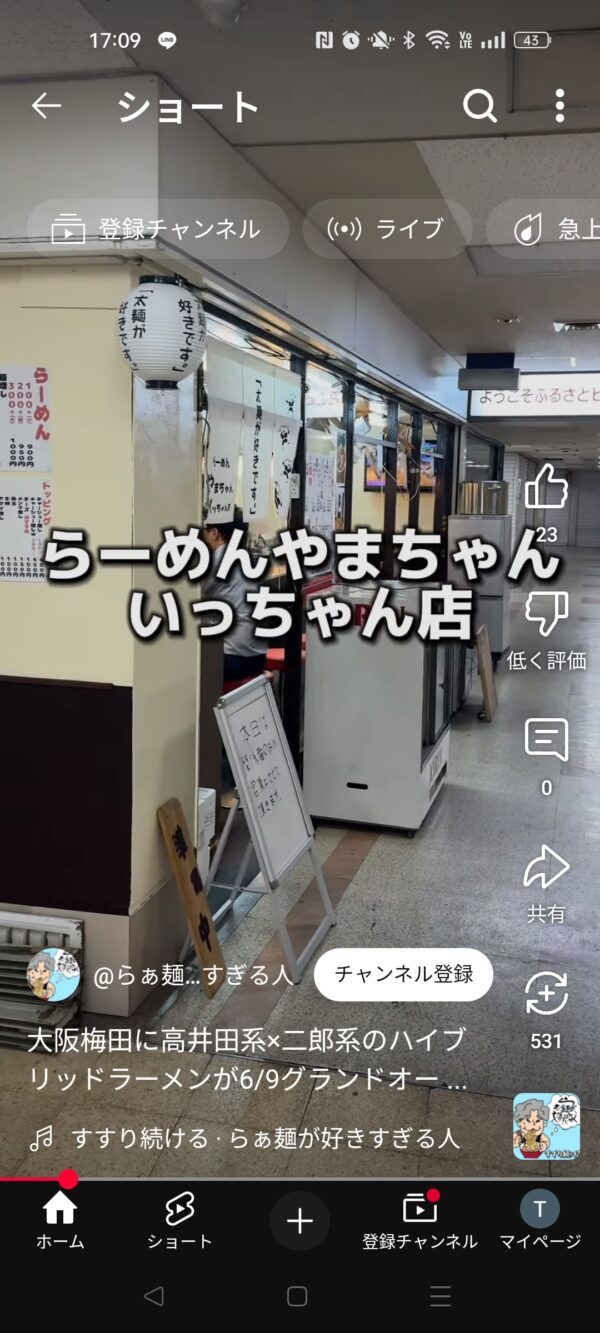Go back from the ショート screen

coord(46,106)
